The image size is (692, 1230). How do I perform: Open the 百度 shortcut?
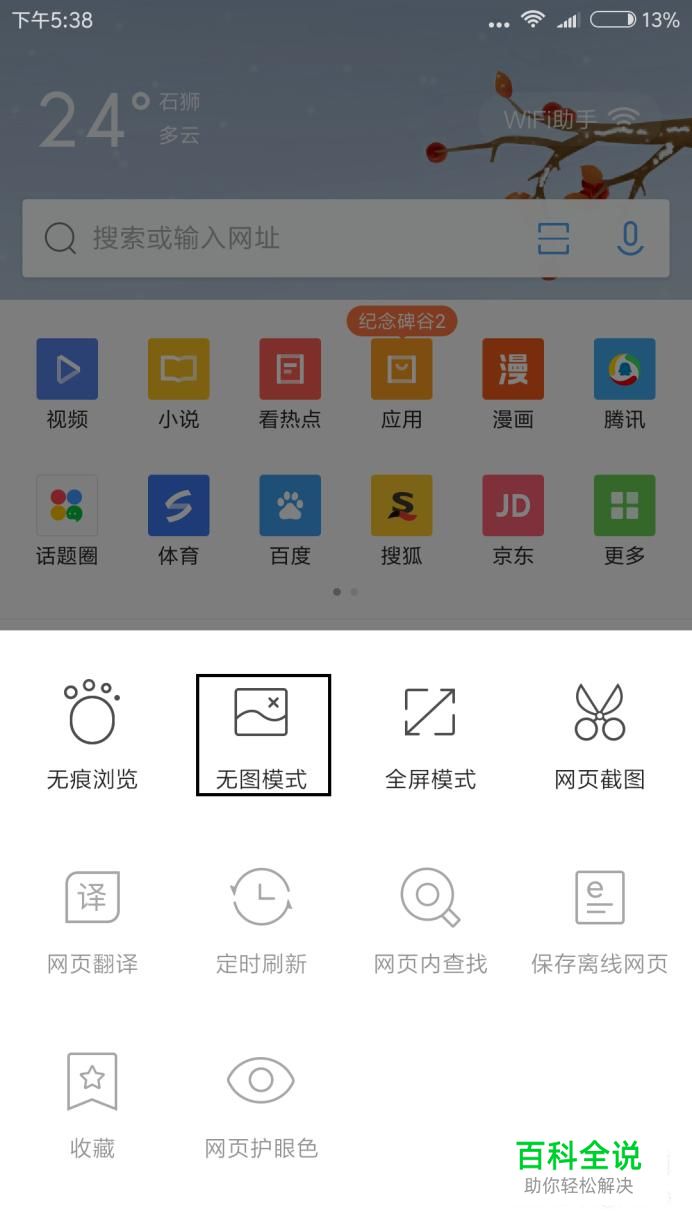pos(290,521)
